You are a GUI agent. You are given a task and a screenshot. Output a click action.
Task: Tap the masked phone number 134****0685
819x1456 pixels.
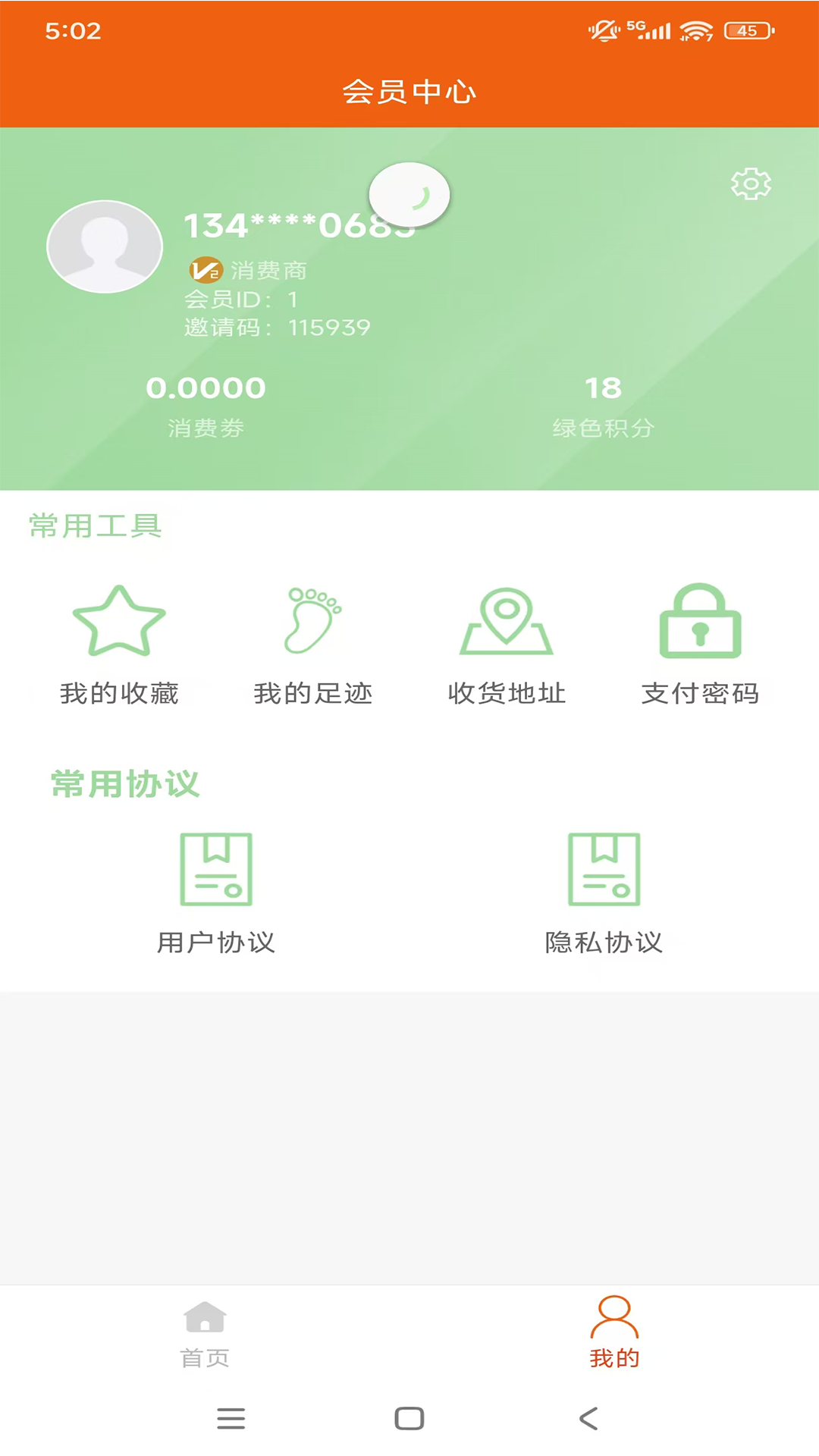[x=300, y=224]
